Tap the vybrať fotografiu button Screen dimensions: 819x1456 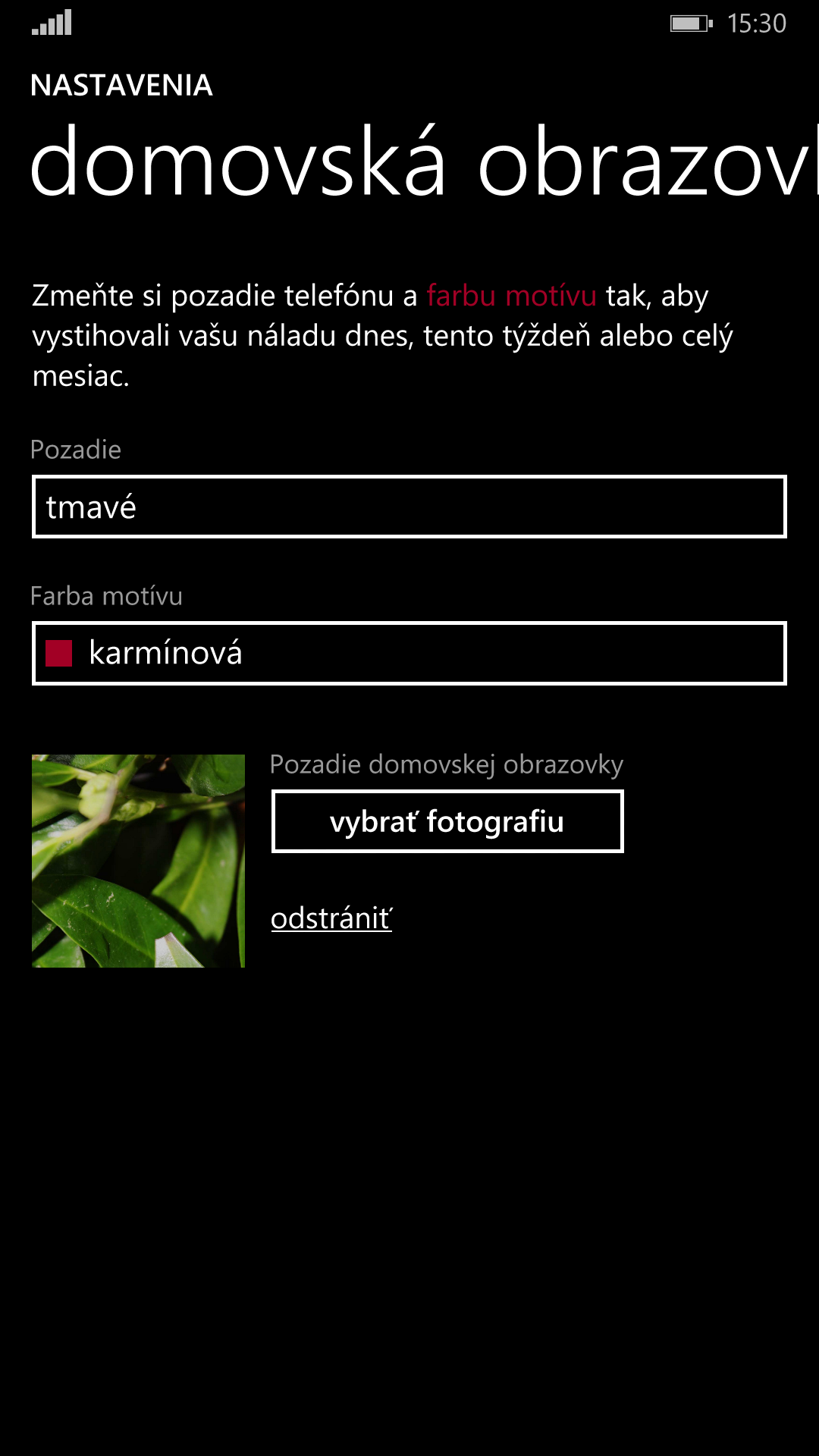coord(447,821)
